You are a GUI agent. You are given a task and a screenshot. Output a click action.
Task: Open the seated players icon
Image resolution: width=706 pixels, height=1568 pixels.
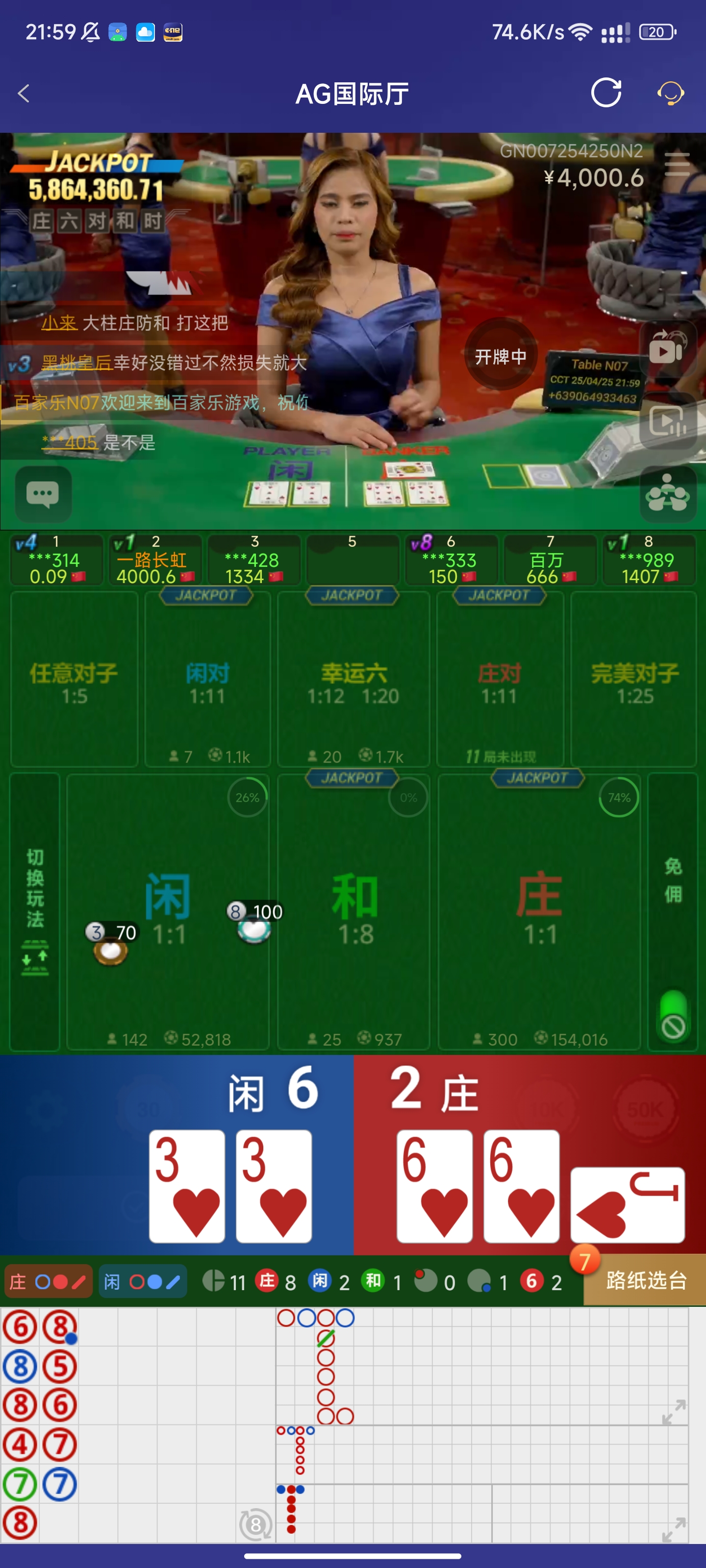pyautogui.click(x=668, y=494)
